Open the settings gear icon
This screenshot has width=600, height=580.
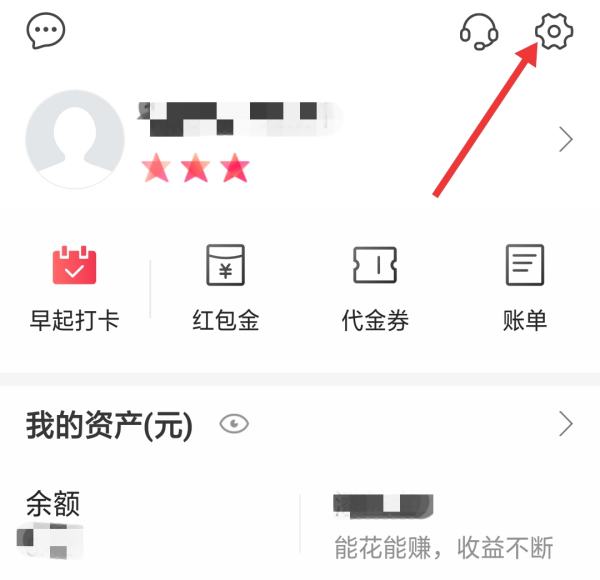[x=554, y=31]
